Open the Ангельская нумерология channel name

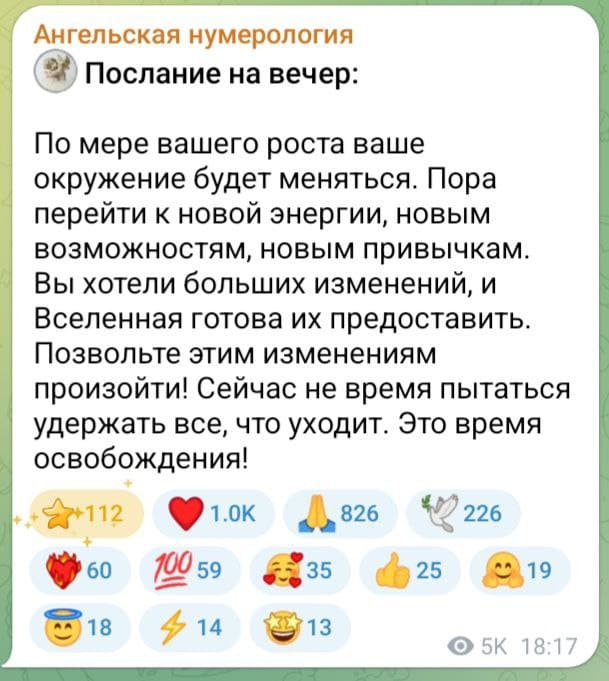(193, 36)
